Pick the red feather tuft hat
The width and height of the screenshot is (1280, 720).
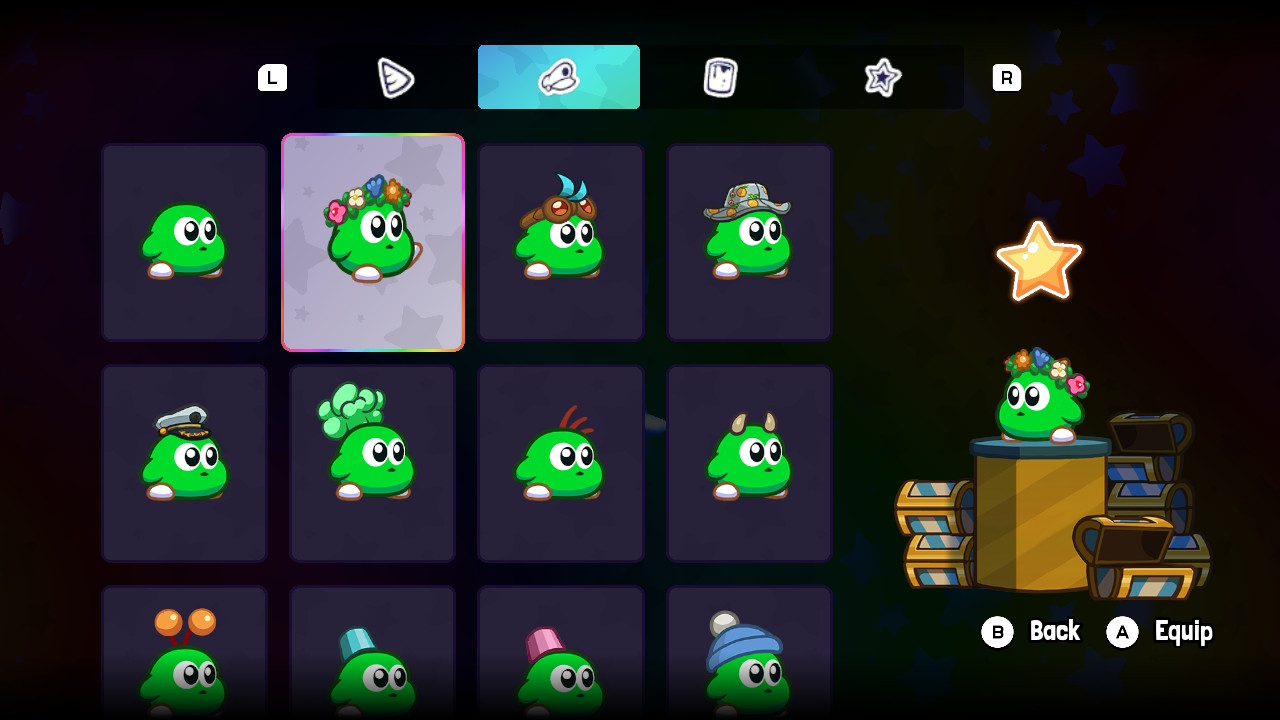(x=560, y=462)
